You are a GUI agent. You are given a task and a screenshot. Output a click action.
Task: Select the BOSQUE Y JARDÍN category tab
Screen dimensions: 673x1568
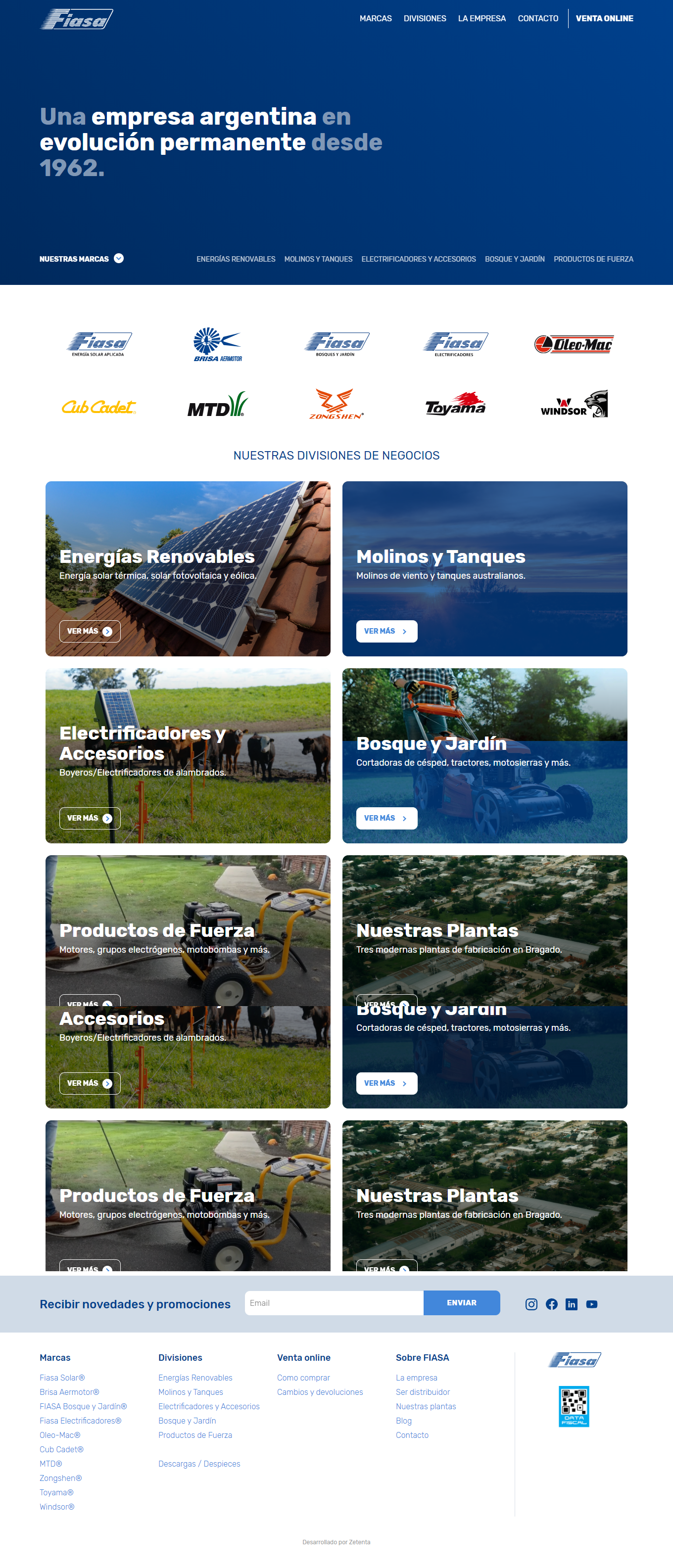click(x=515, y=259)
